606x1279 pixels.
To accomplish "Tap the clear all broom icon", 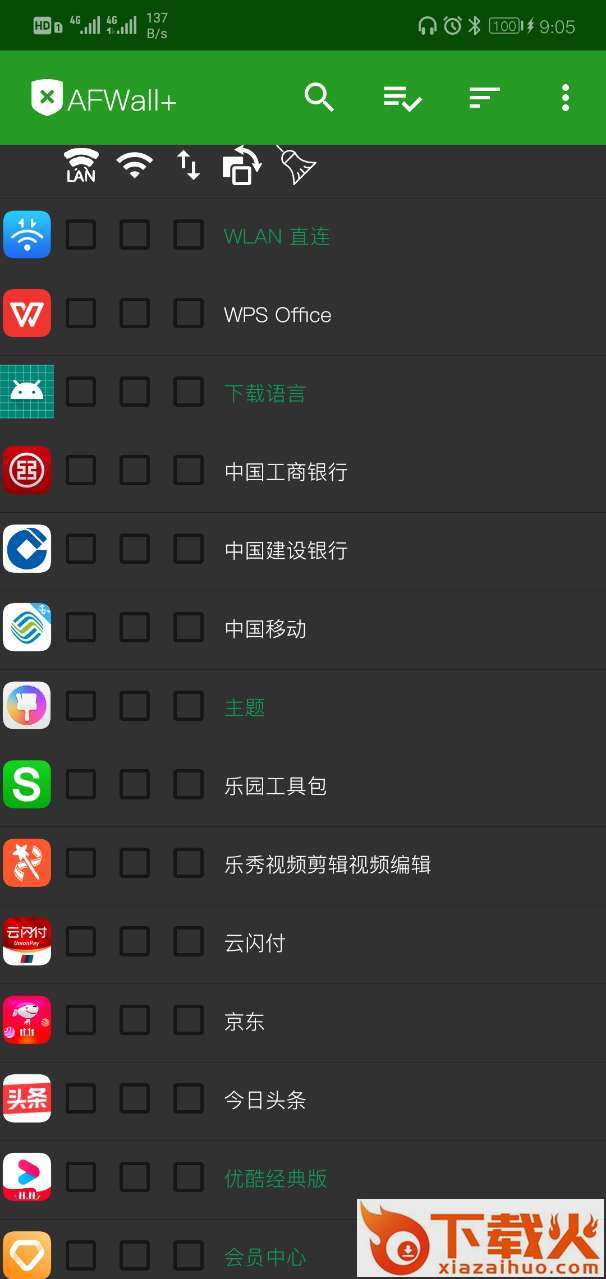I will pos(296,164).
